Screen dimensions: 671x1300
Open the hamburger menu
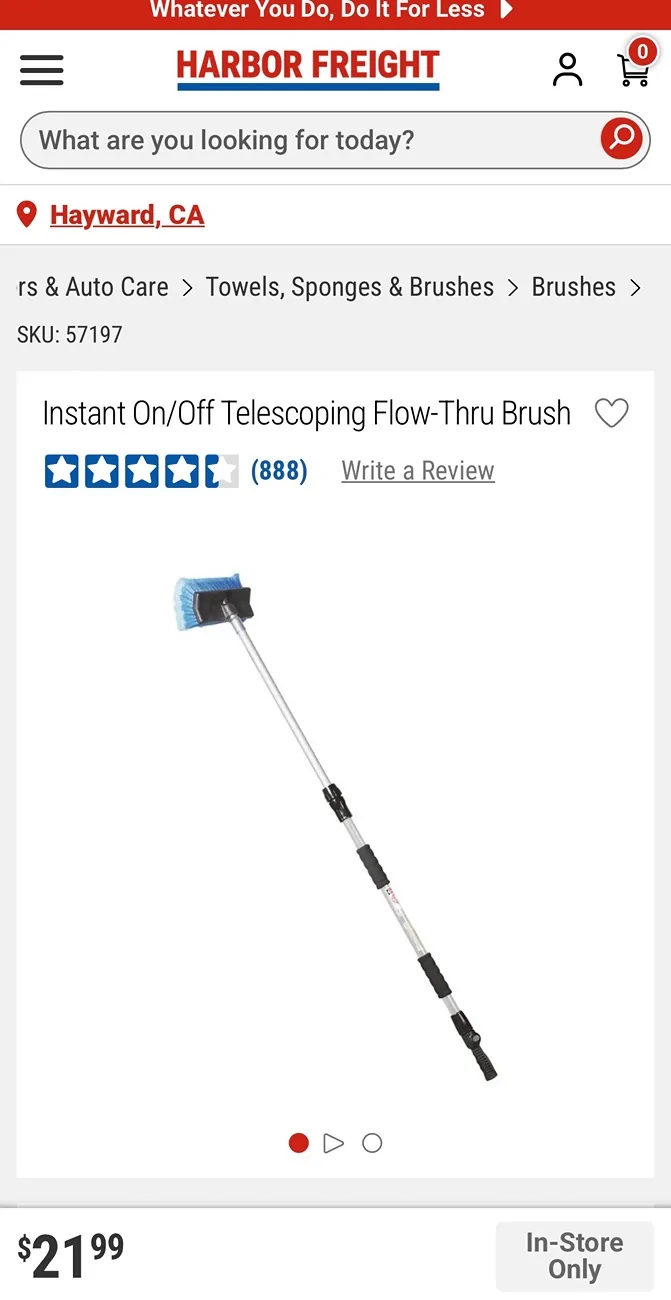pos(41,70)
